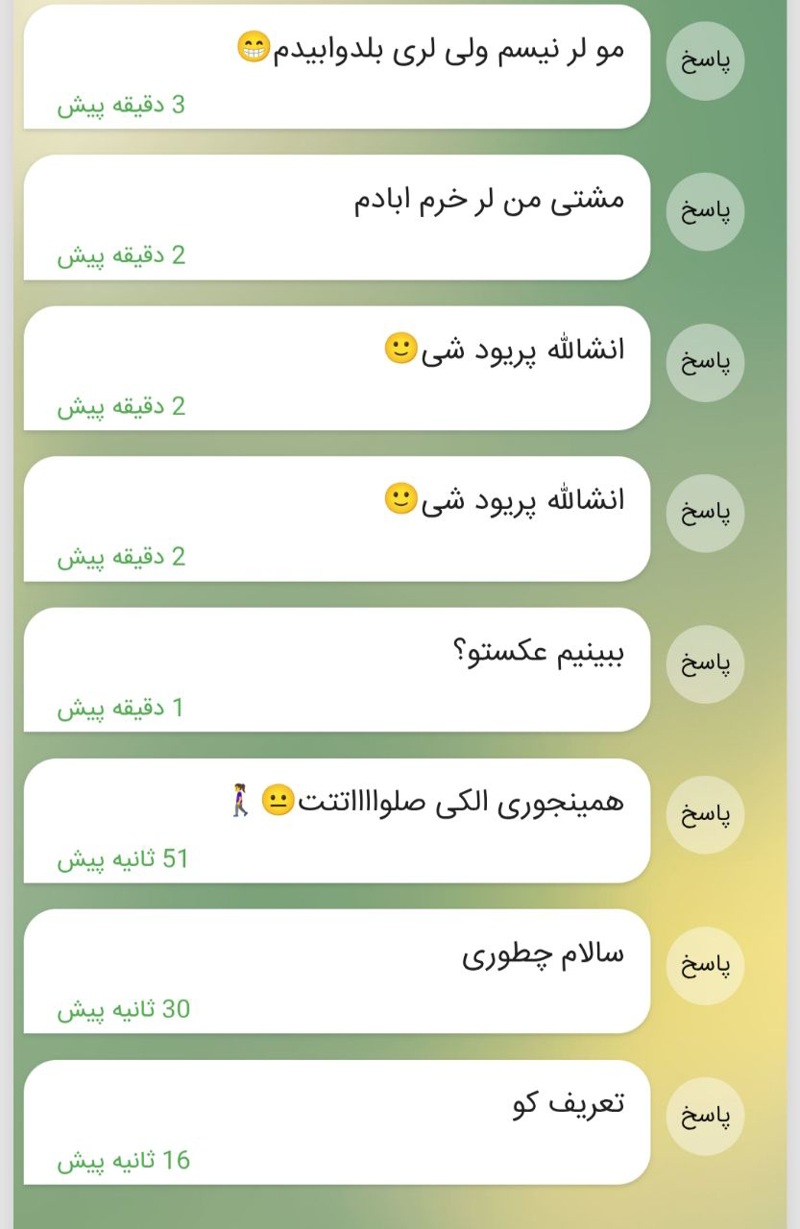This screenshot has height=1229, width=800.
Task: Hit پاسخ beside "همینجوری الکی صلوااااتتت"
Action: (705, 815)
